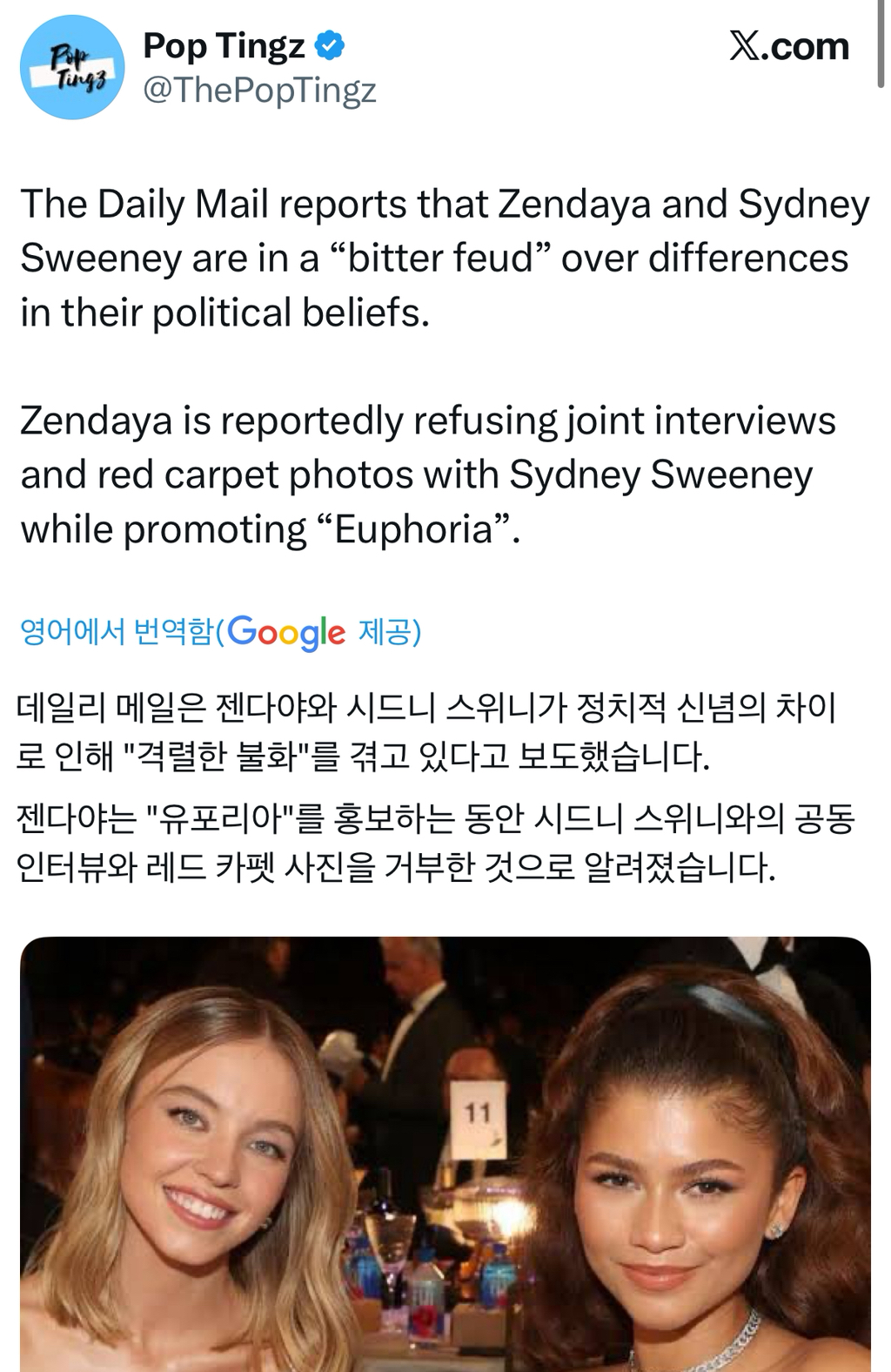Viewport: 891px width, 1372px height.
Task: Open the @ThePopTingz handle link
Action: click(x=259, y=90)
